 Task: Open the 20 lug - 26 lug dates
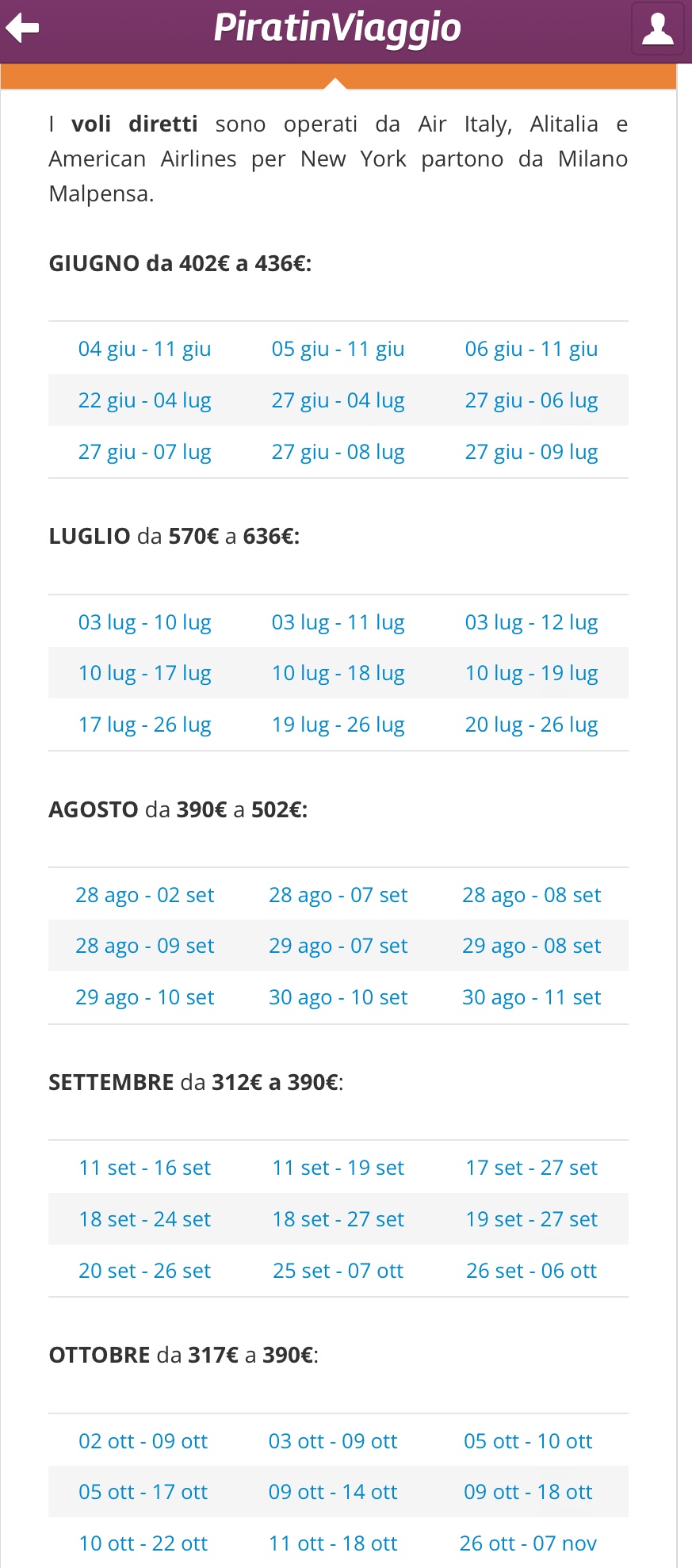pos(531,725)
